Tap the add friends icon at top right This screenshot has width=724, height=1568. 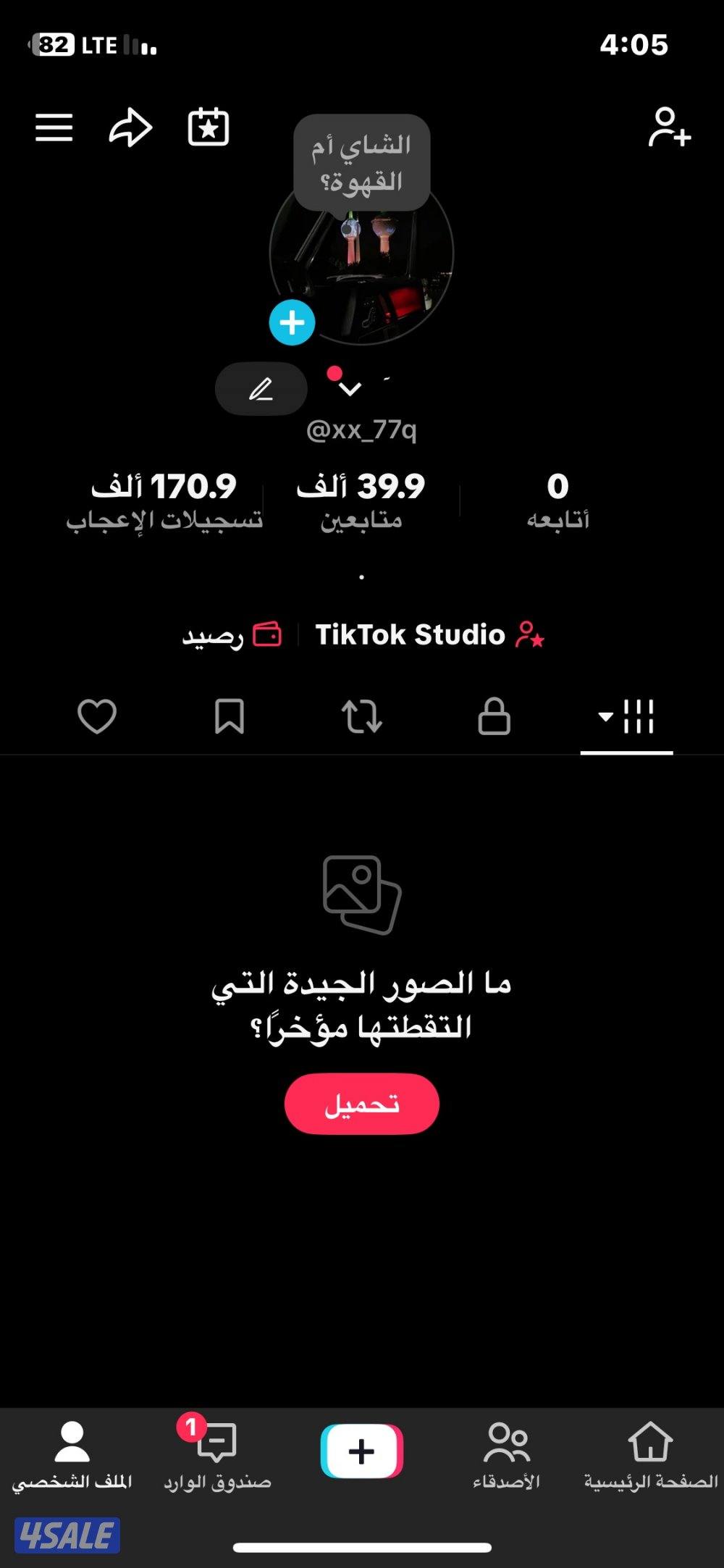[668, 127]
